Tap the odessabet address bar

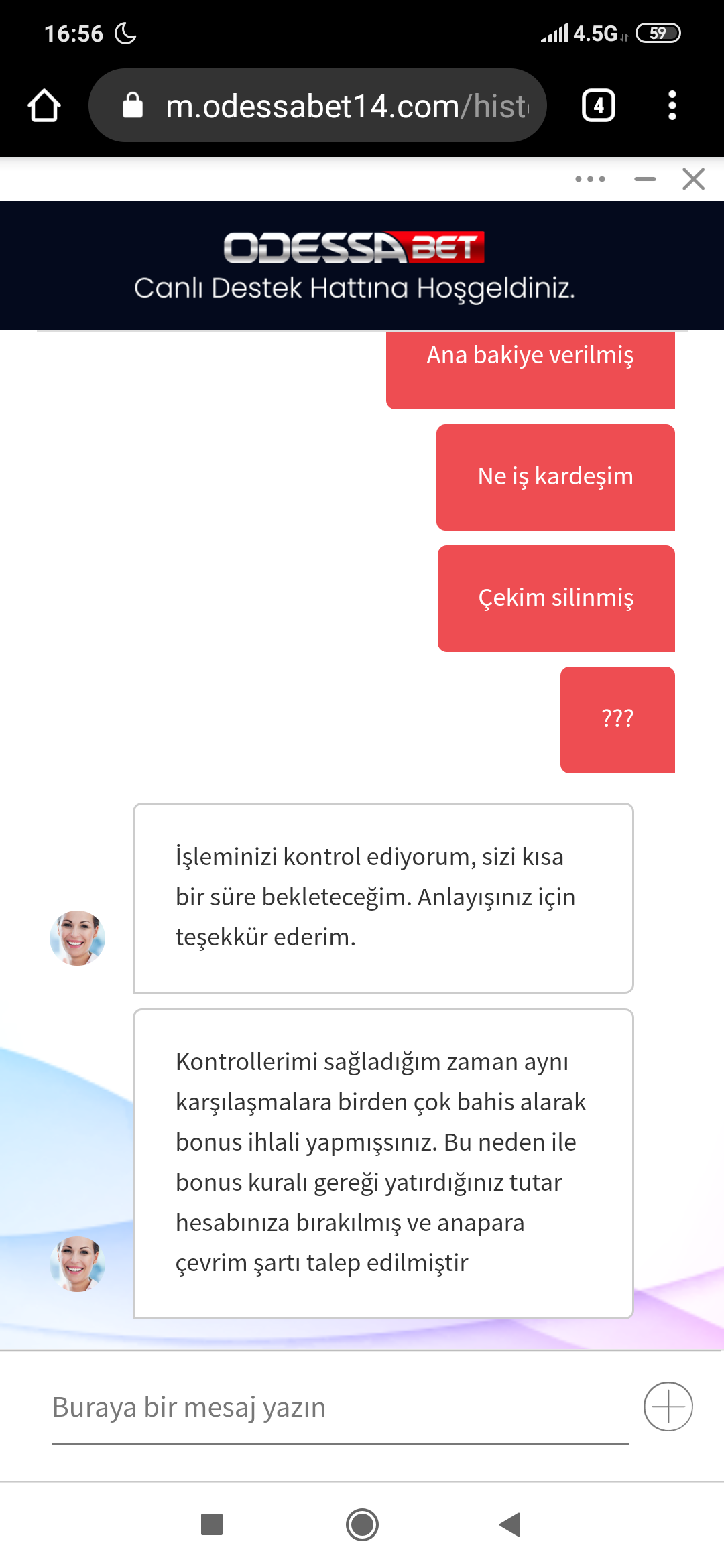click(x=318, y=105)
